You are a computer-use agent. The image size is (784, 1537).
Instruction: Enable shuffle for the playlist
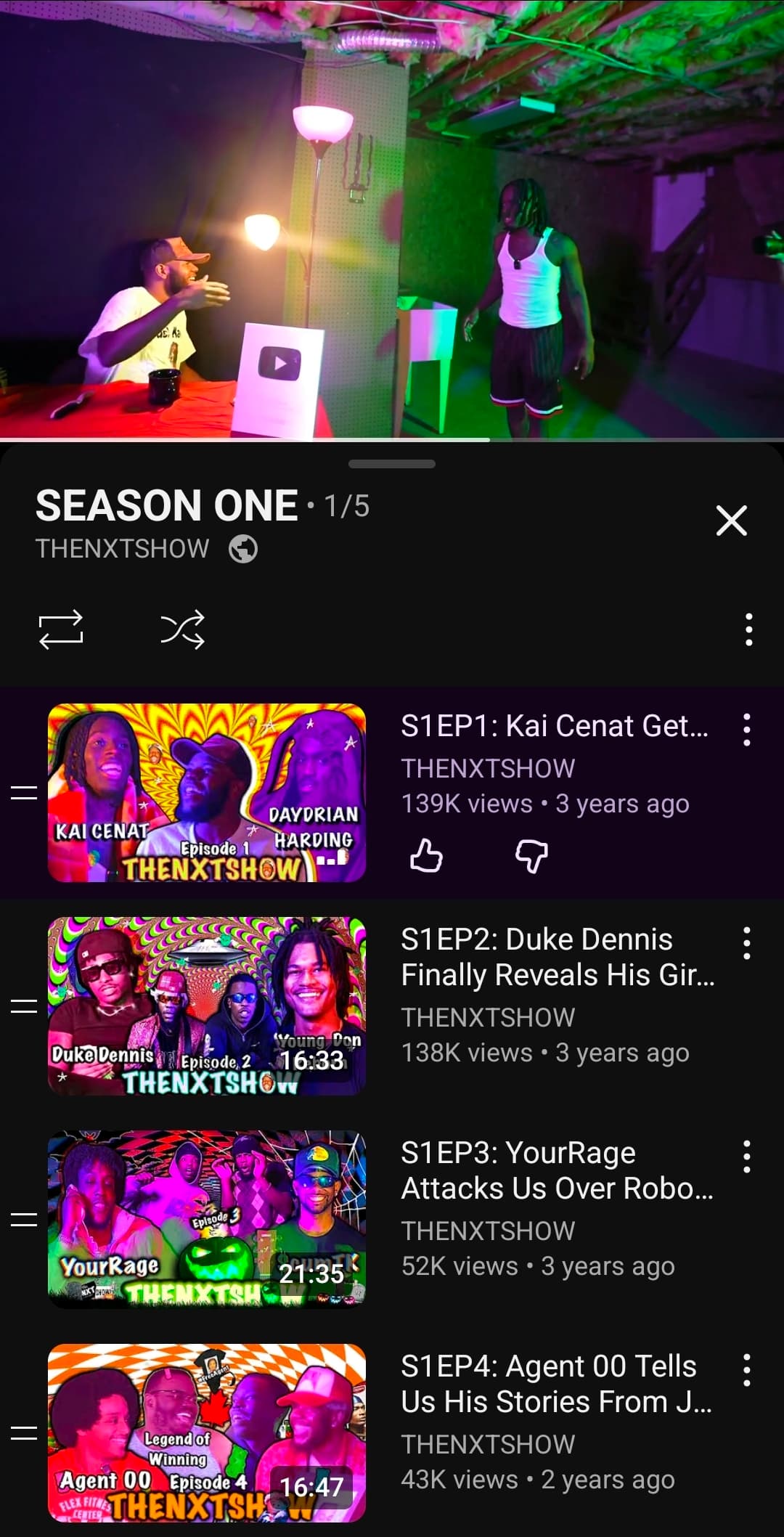point(182,629)
